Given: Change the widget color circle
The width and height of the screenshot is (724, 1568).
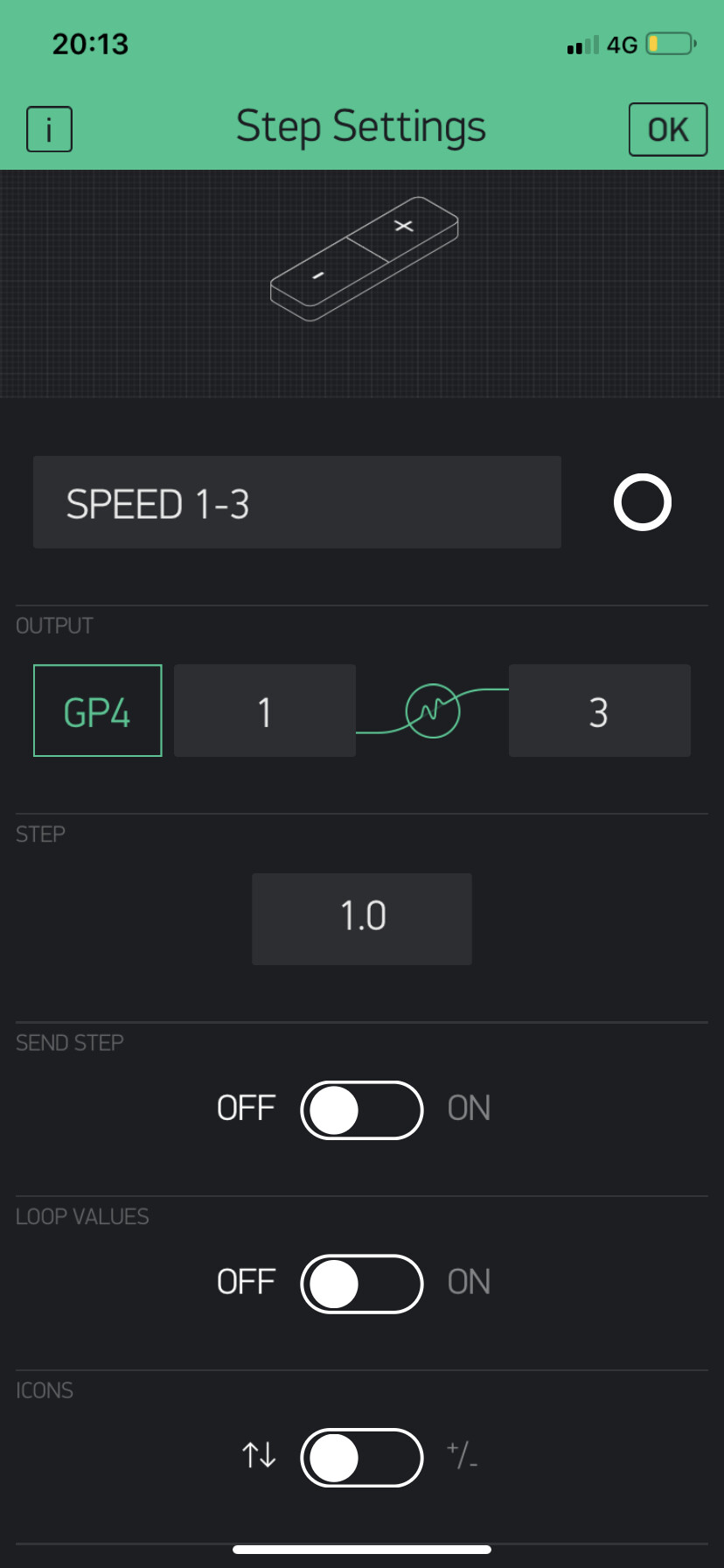Looking at the screenshot, I should click(x=642, y=502).
